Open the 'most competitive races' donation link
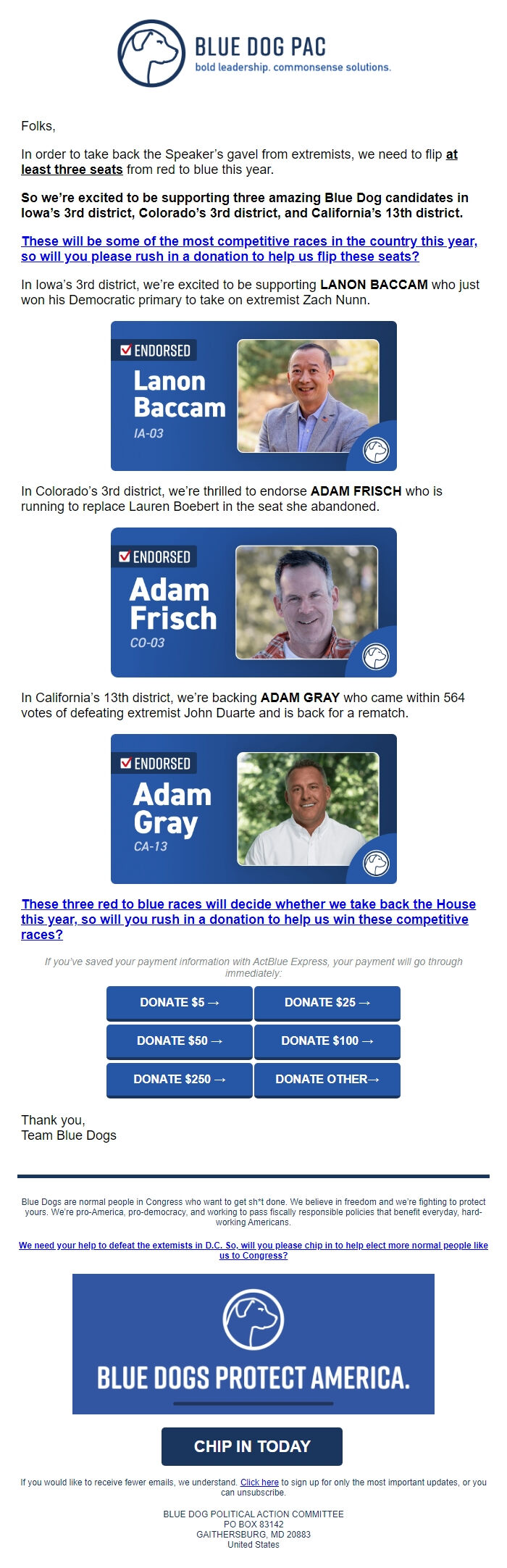This screenshot has height=1568, width=507. [249, 249]
